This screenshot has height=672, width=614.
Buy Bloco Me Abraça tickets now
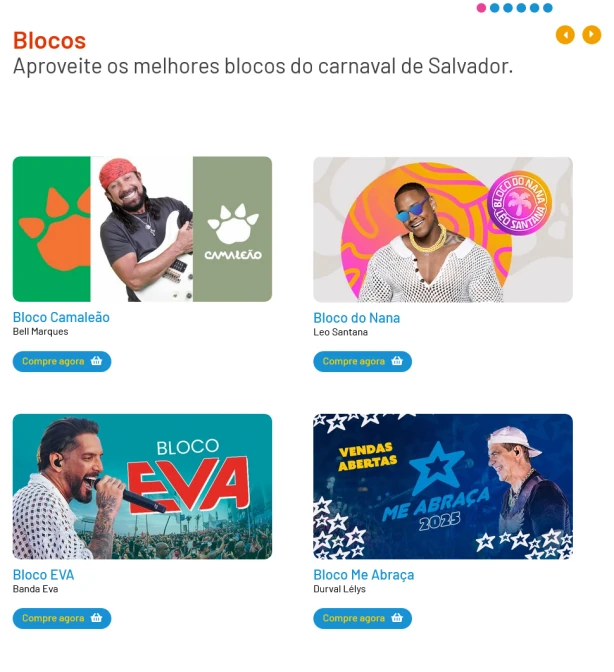(362, 618)
